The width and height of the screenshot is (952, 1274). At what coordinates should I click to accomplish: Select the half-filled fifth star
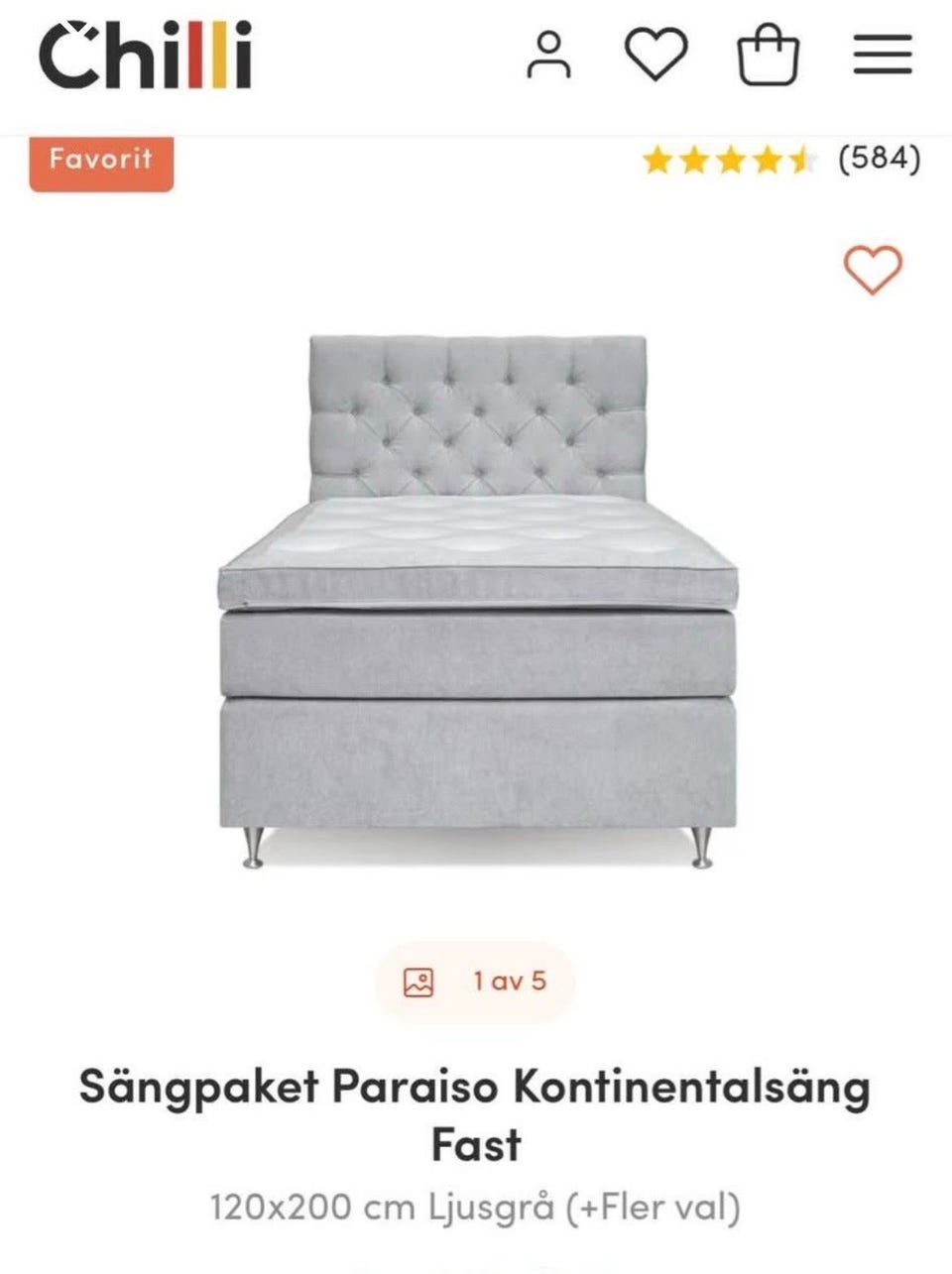(x=801, y=157)
